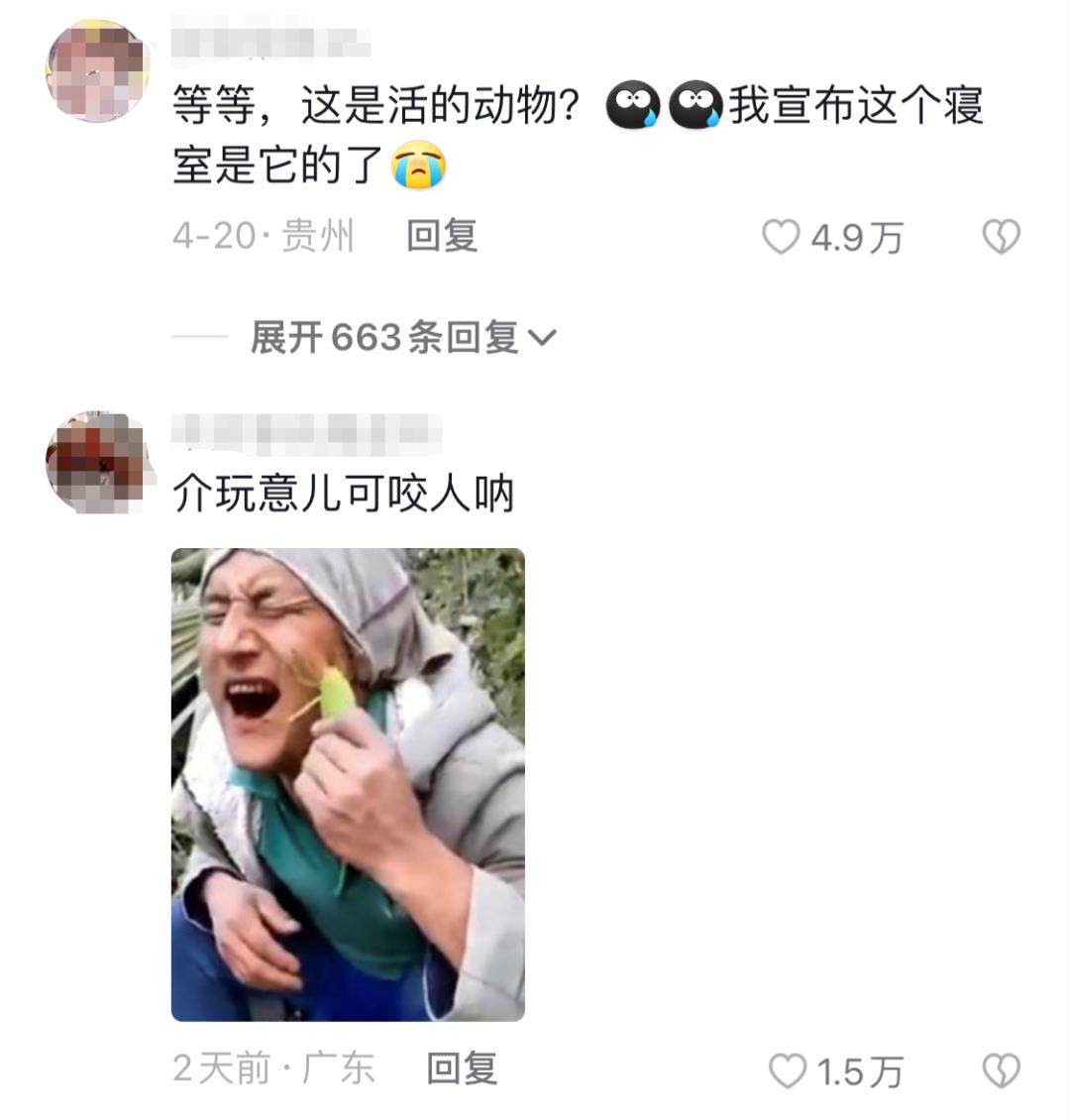Image resolution: width=1070 pixels, height=1120 pixels.
Task: Tap the 2天前·广东 timestamp text
Action: pos(274,1071)
